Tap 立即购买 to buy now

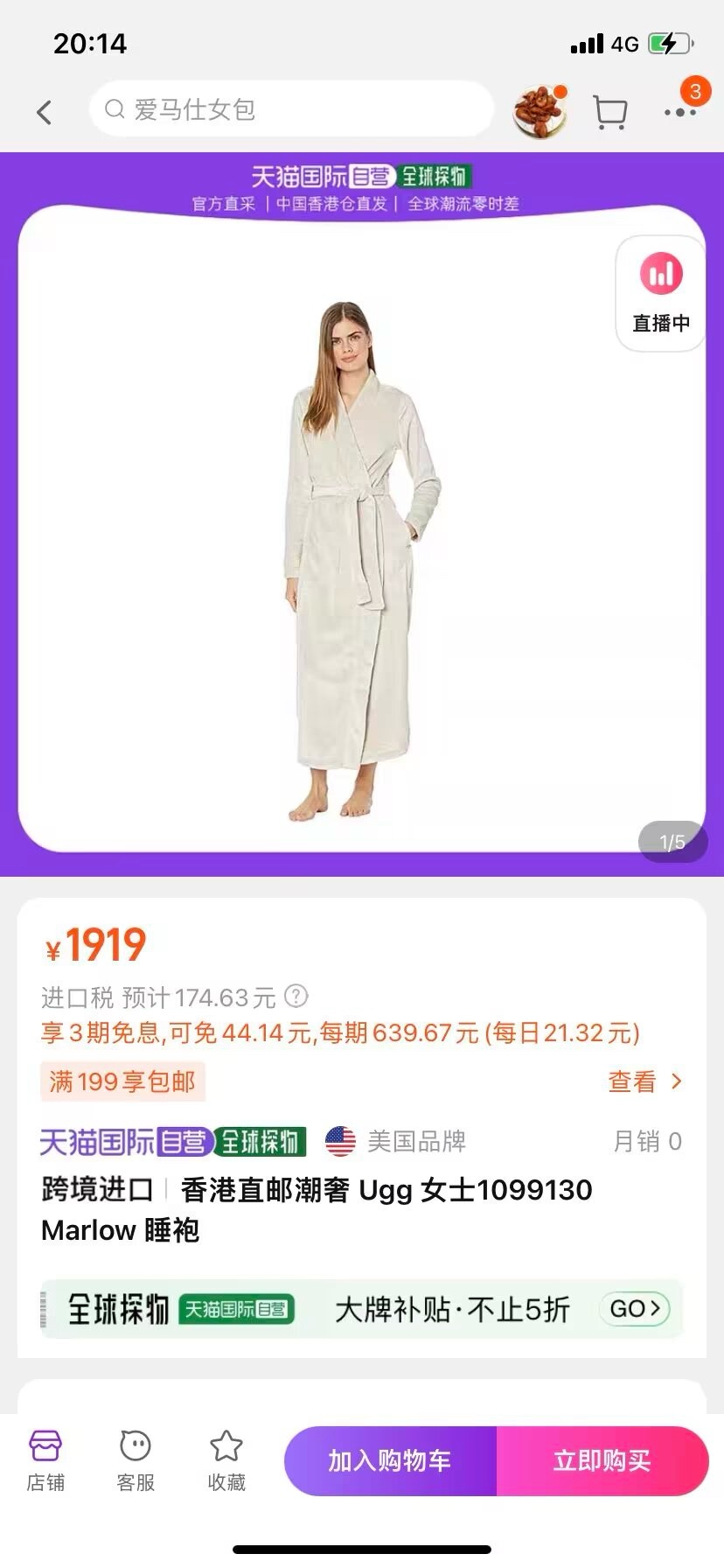click(x=602, y=1460)
